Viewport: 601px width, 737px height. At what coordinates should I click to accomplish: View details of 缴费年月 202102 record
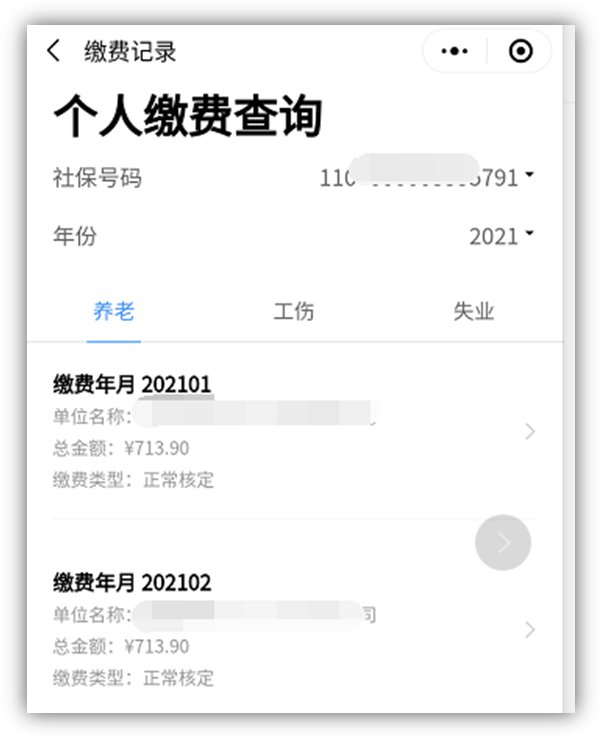[x=290, y=629]
